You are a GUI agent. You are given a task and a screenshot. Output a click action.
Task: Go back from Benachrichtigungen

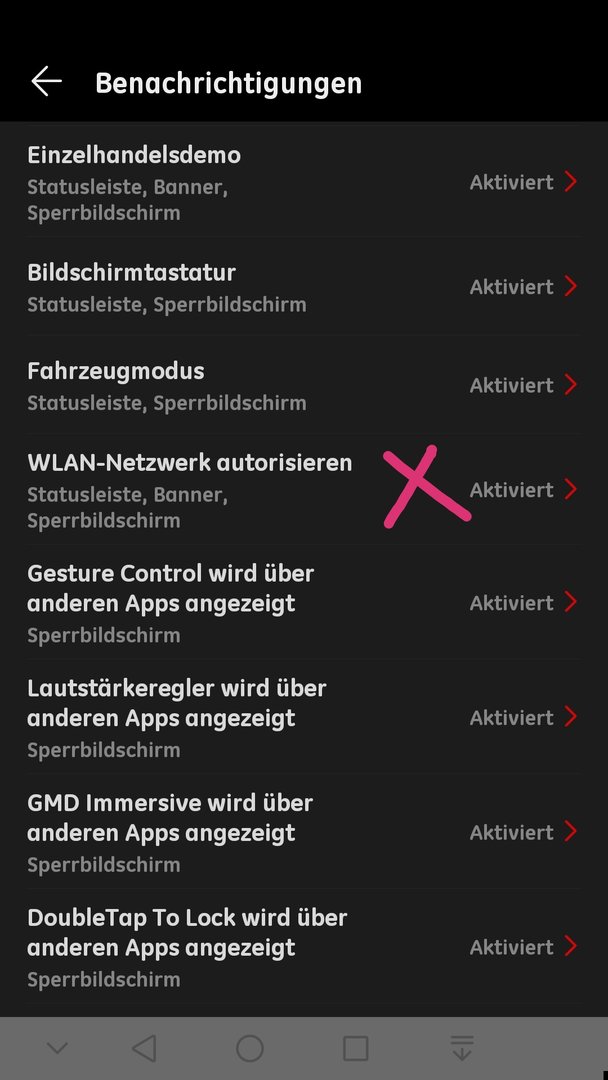pyautogui.click(x=46, y=82)
